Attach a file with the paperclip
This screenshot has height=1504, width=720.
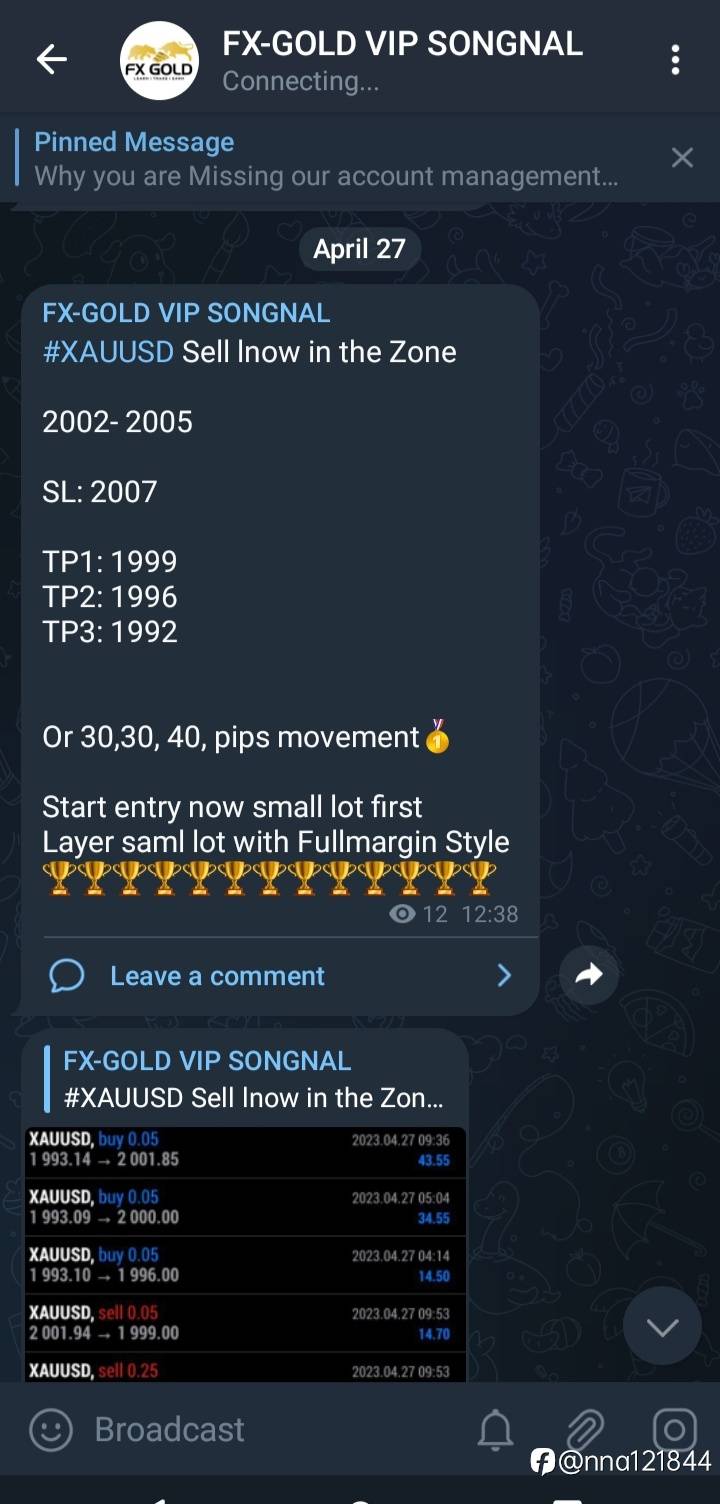585,1430
